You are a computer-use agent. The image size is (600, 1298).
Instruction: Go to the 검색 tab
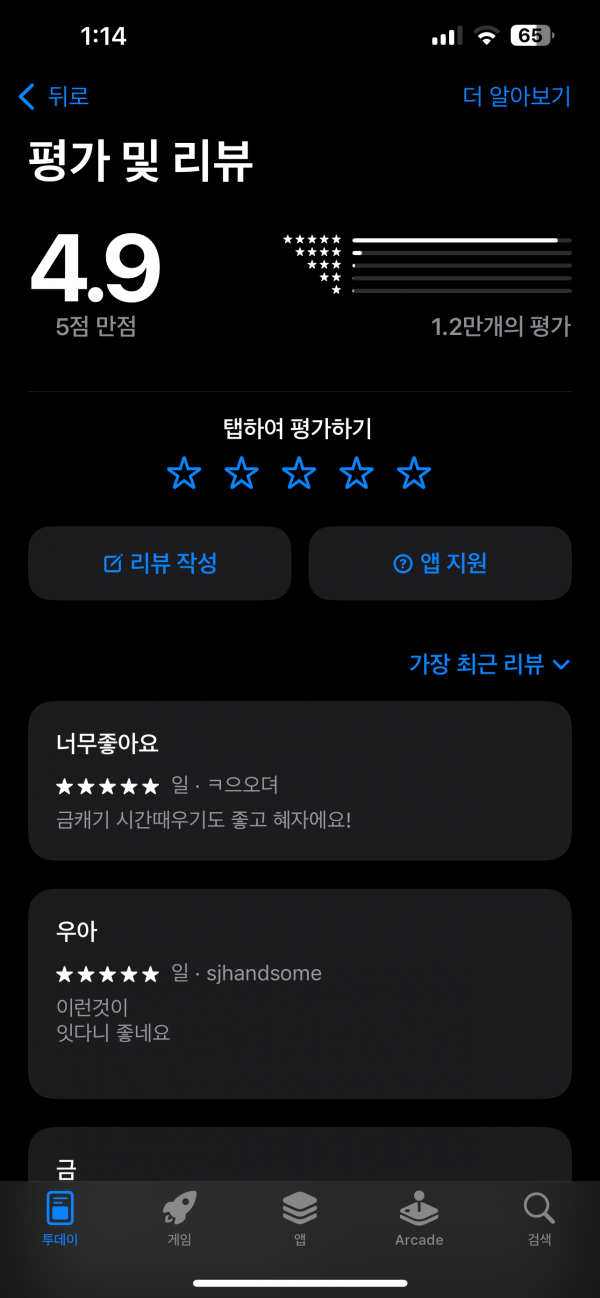(539, 1219)
